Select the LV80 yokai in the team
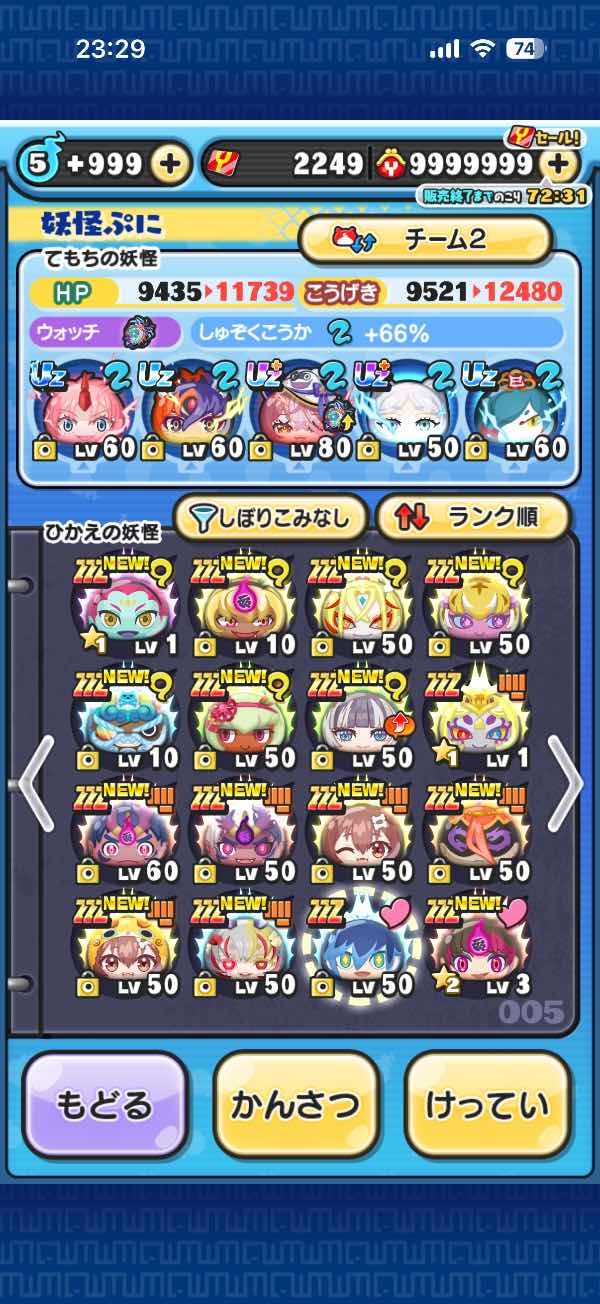Image resolution: width=600 pixels, height=1304 pixels. coord(300,410)
